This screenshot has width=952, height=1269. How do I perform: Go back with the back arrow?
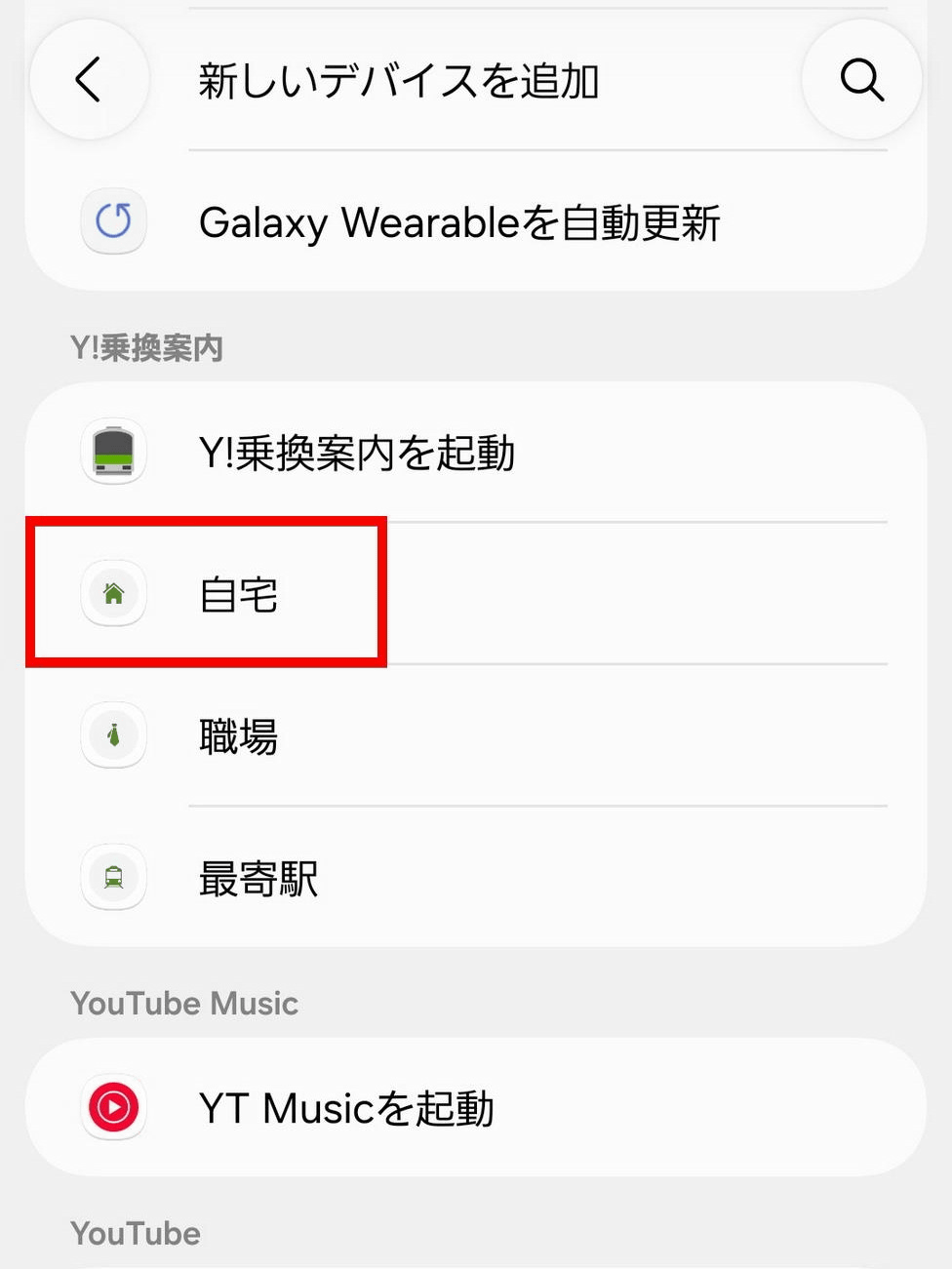89,79
